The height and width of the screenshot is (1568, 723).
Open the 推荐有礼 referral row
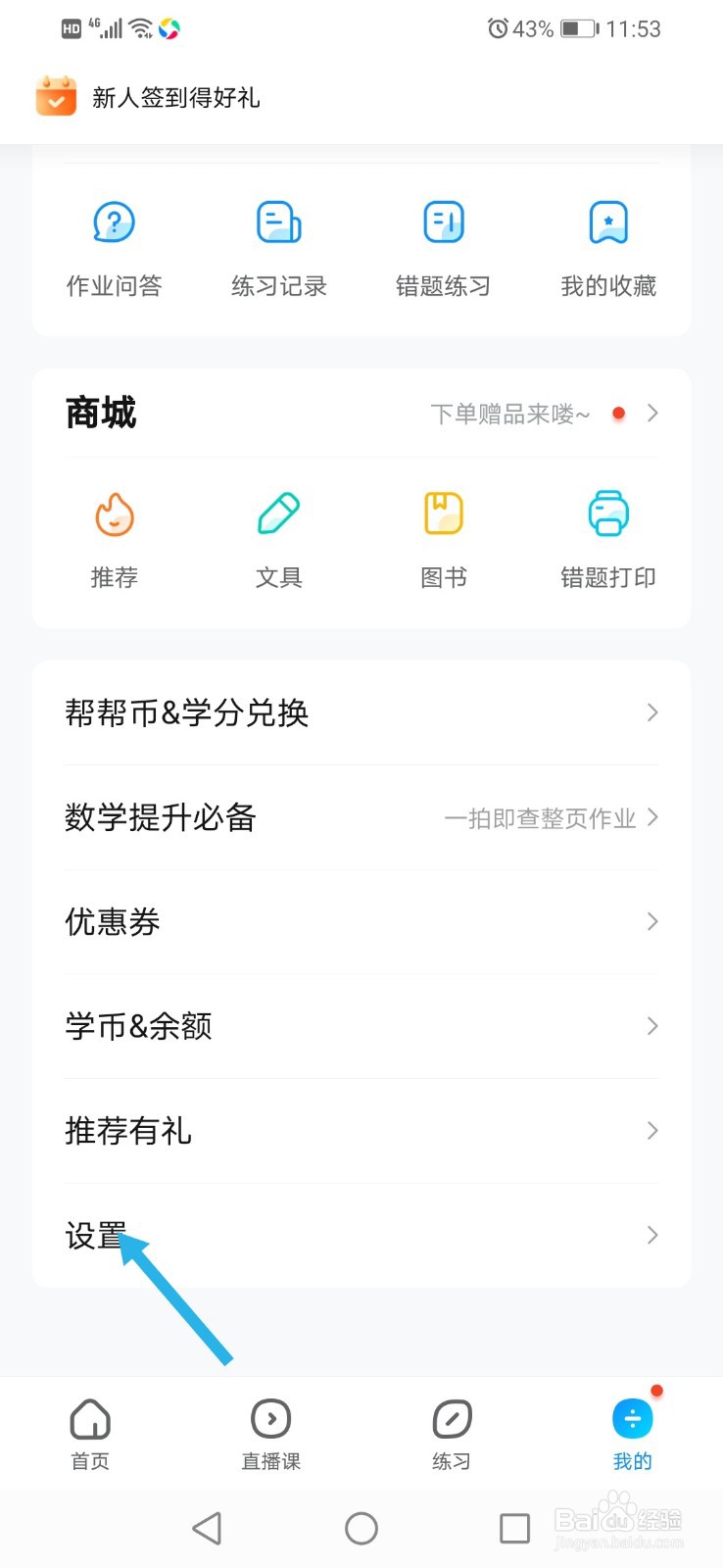click(x=361, y=1131)
